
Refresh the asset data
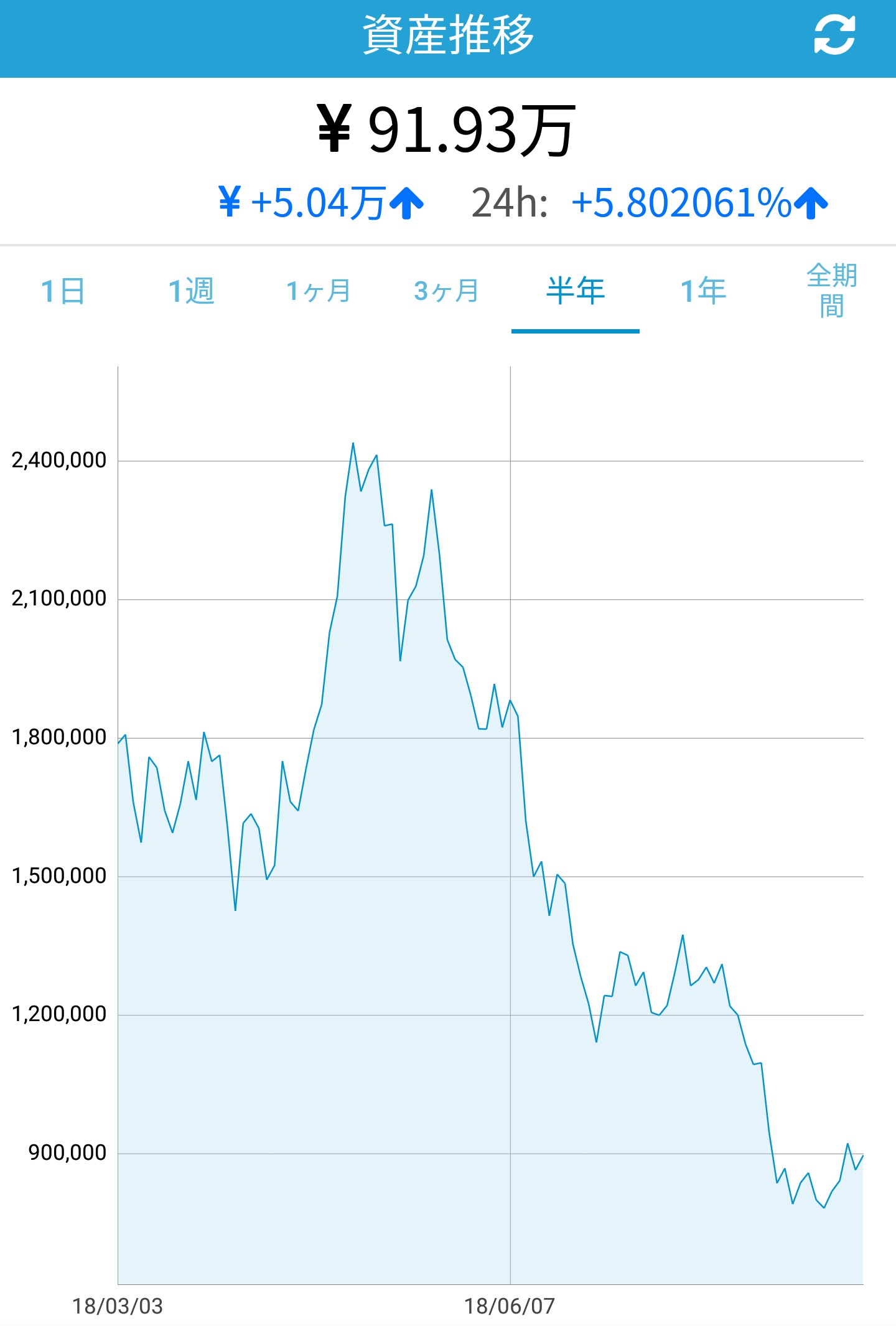click(834, 35)
